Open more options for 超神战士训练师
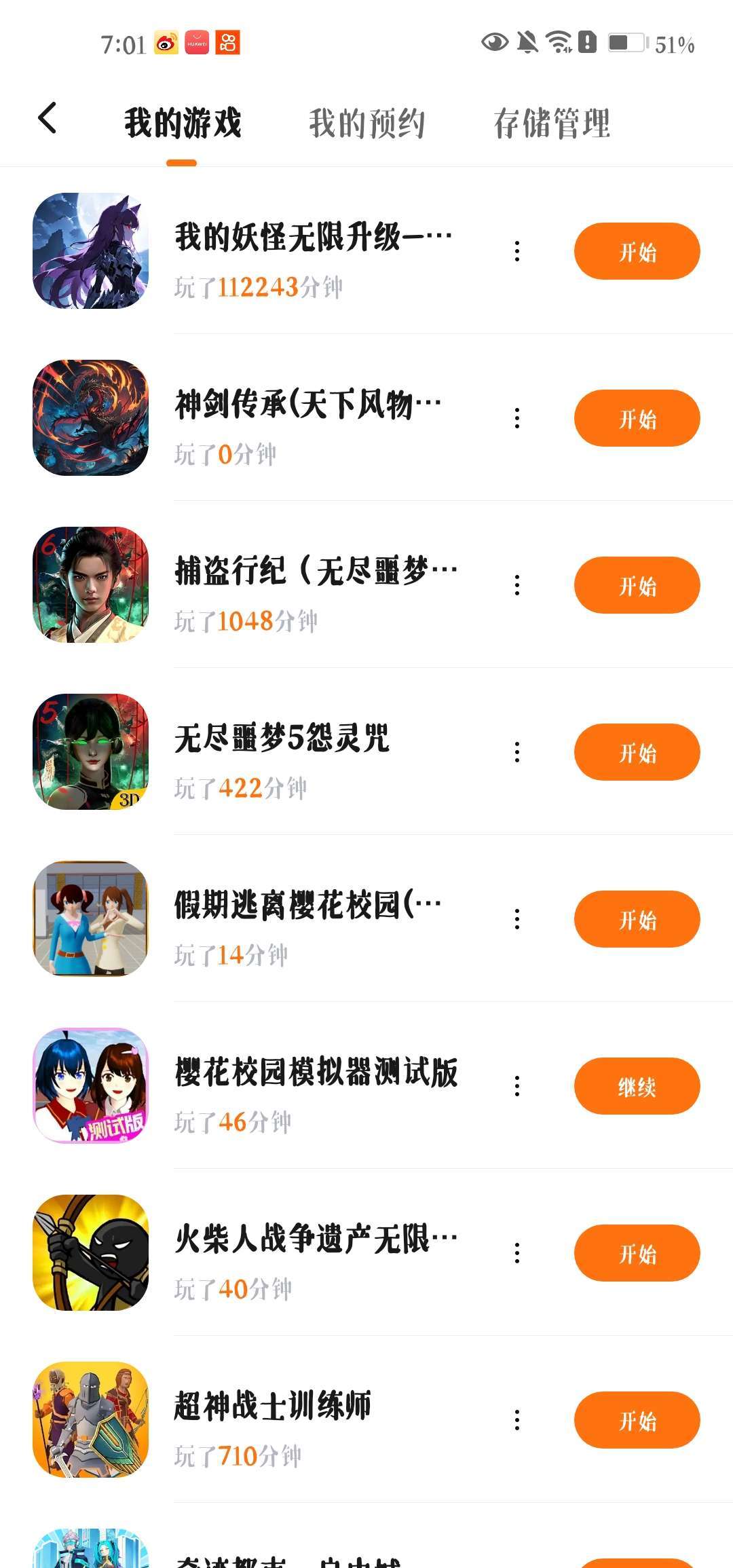 [x=517, y=1420]
